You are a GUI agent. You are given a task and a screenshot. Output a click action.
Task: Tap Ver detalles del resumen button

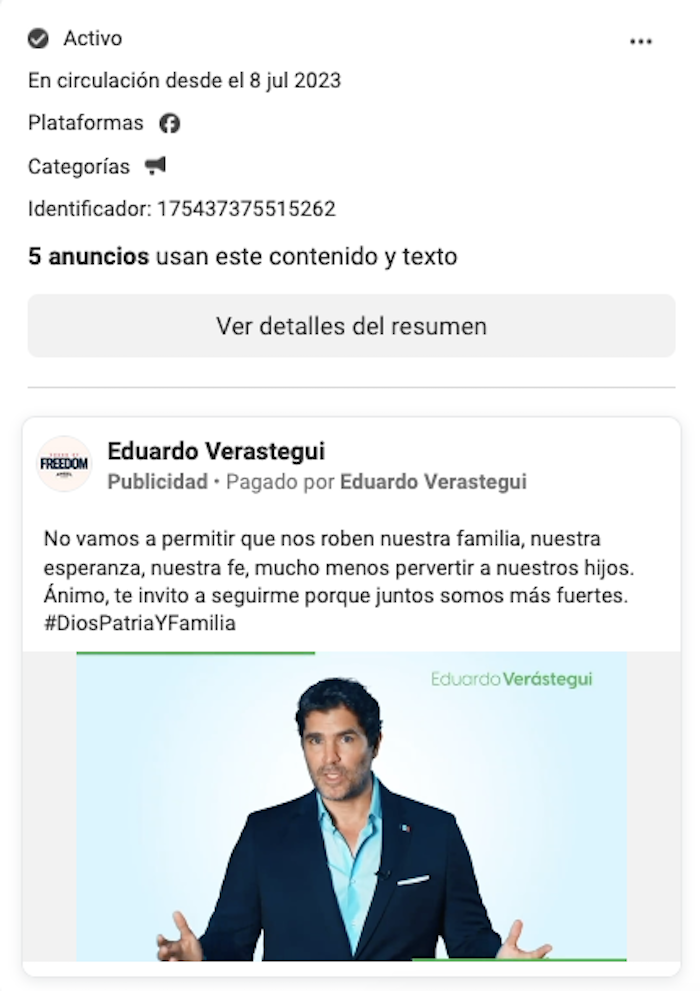pyautogui.click(x=351, y=326)
